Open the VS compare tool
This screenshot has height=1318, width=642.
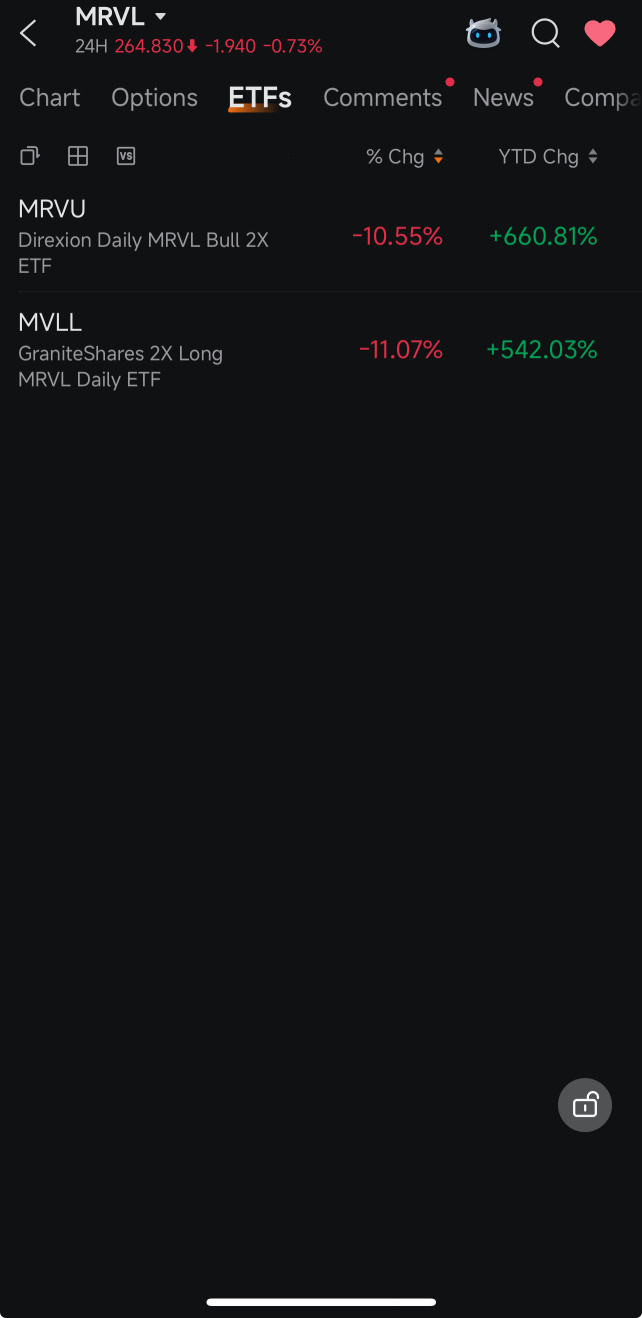[x=126, y=156]
